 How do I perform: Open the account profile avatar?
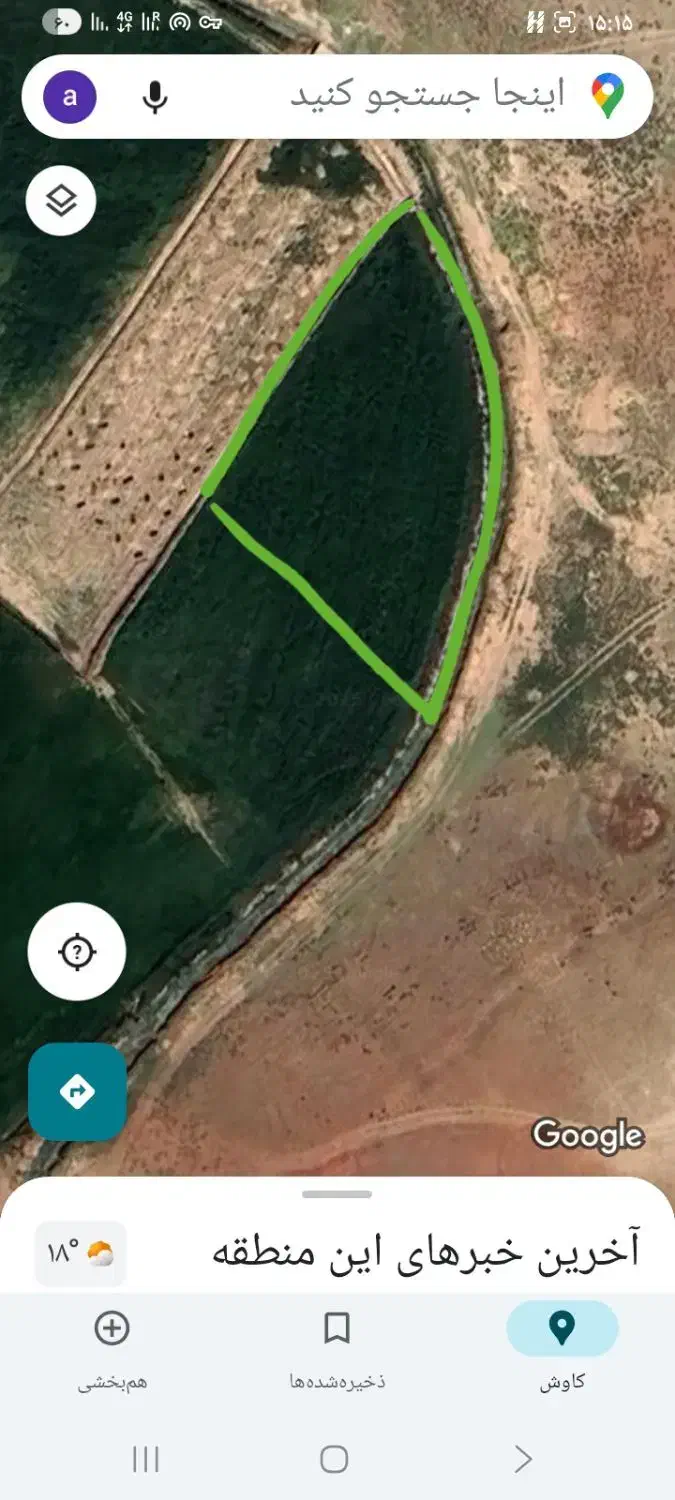click(70, 97)
